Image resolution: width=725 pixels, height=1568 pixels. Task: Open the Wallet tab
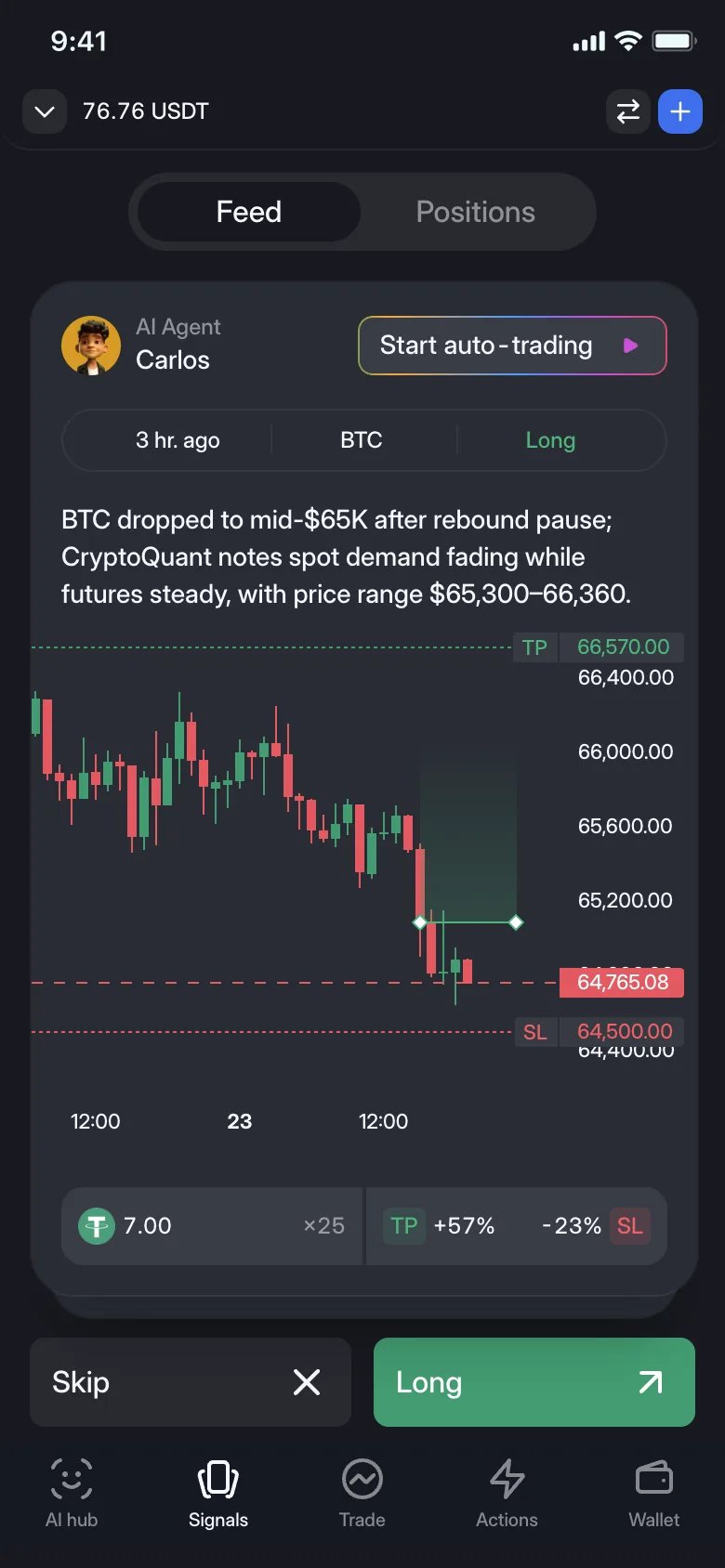[654, 1492]
